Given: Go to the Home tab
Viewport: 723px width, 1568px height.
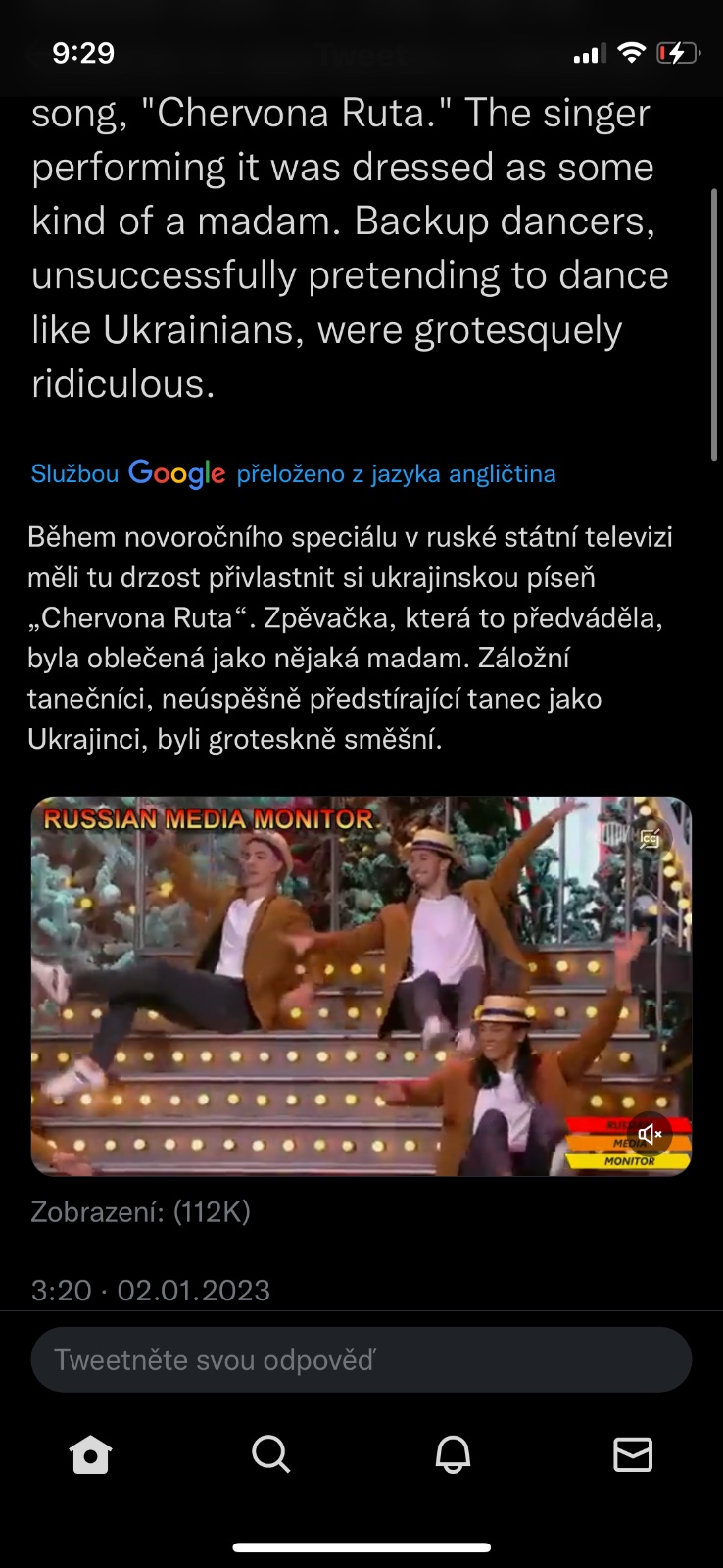Looking at the screenshot, I should point(90,1454).
